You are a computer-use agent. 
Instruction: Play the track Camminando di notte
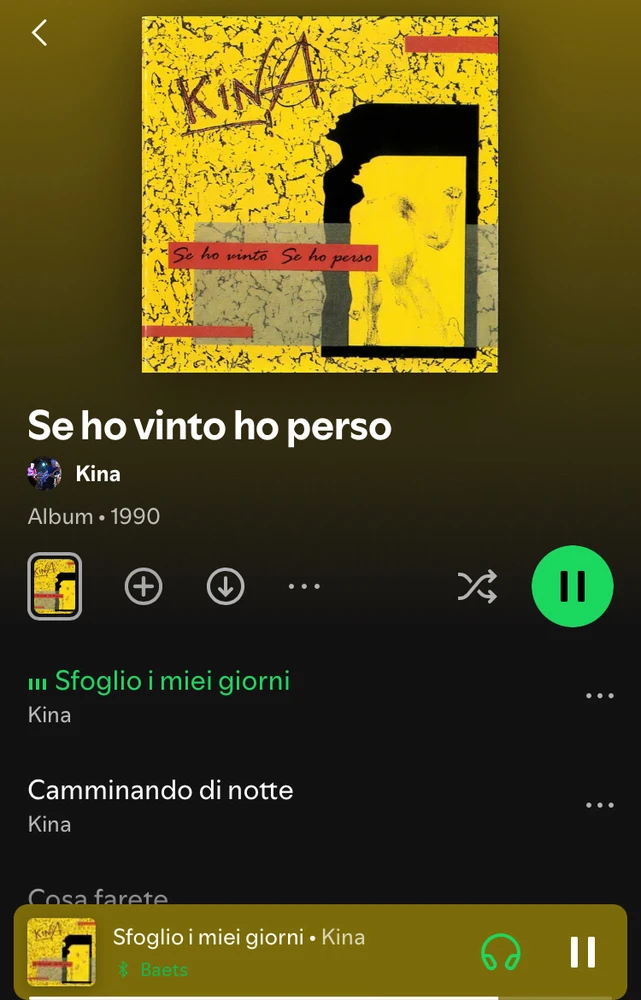pos(160,791)
